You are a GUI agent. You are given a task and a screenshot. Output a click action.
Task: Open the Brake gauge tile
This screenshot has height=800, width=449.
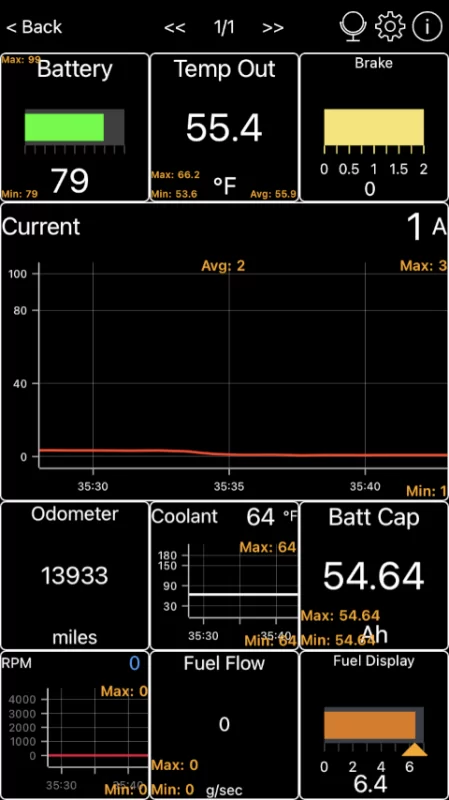373,127
